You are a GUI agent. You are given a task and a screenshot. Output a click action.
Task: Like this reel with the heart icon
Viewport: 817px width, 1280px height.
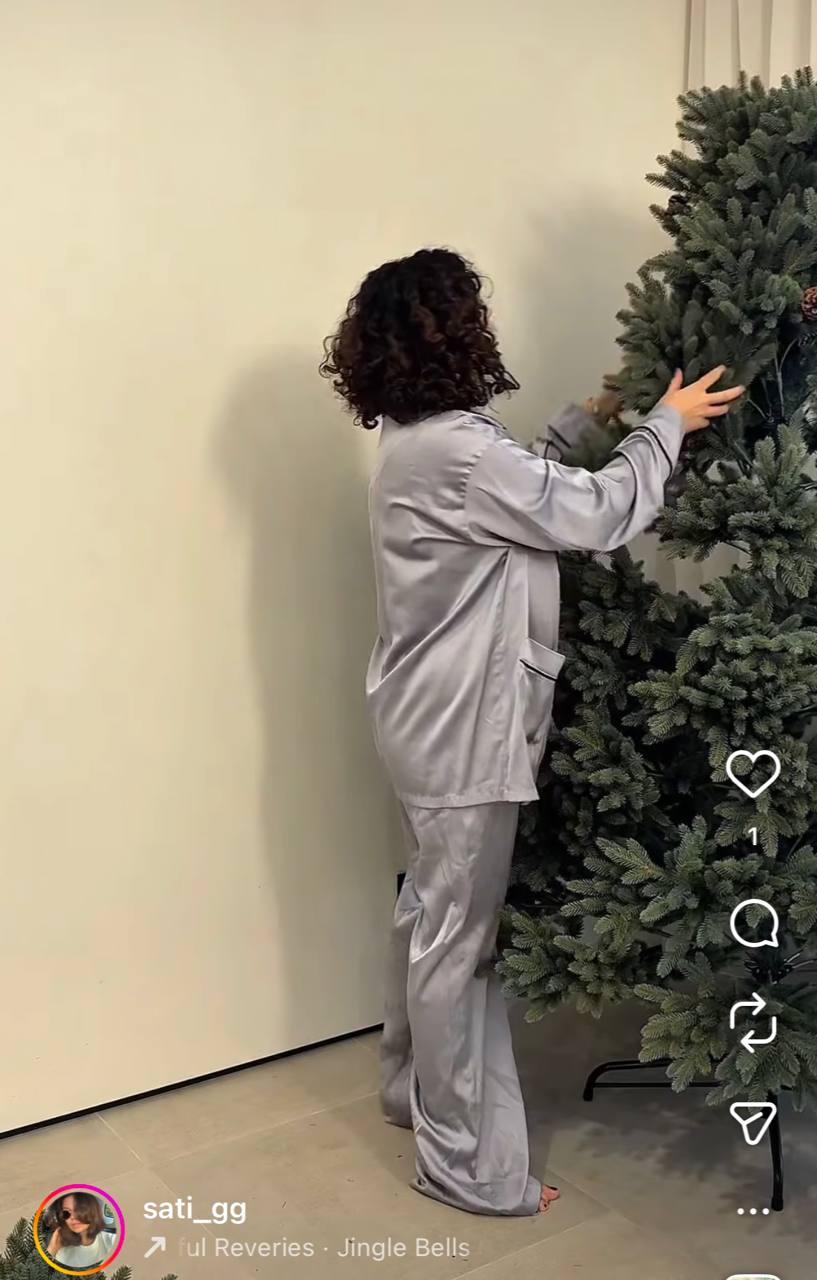pos(753,773)
